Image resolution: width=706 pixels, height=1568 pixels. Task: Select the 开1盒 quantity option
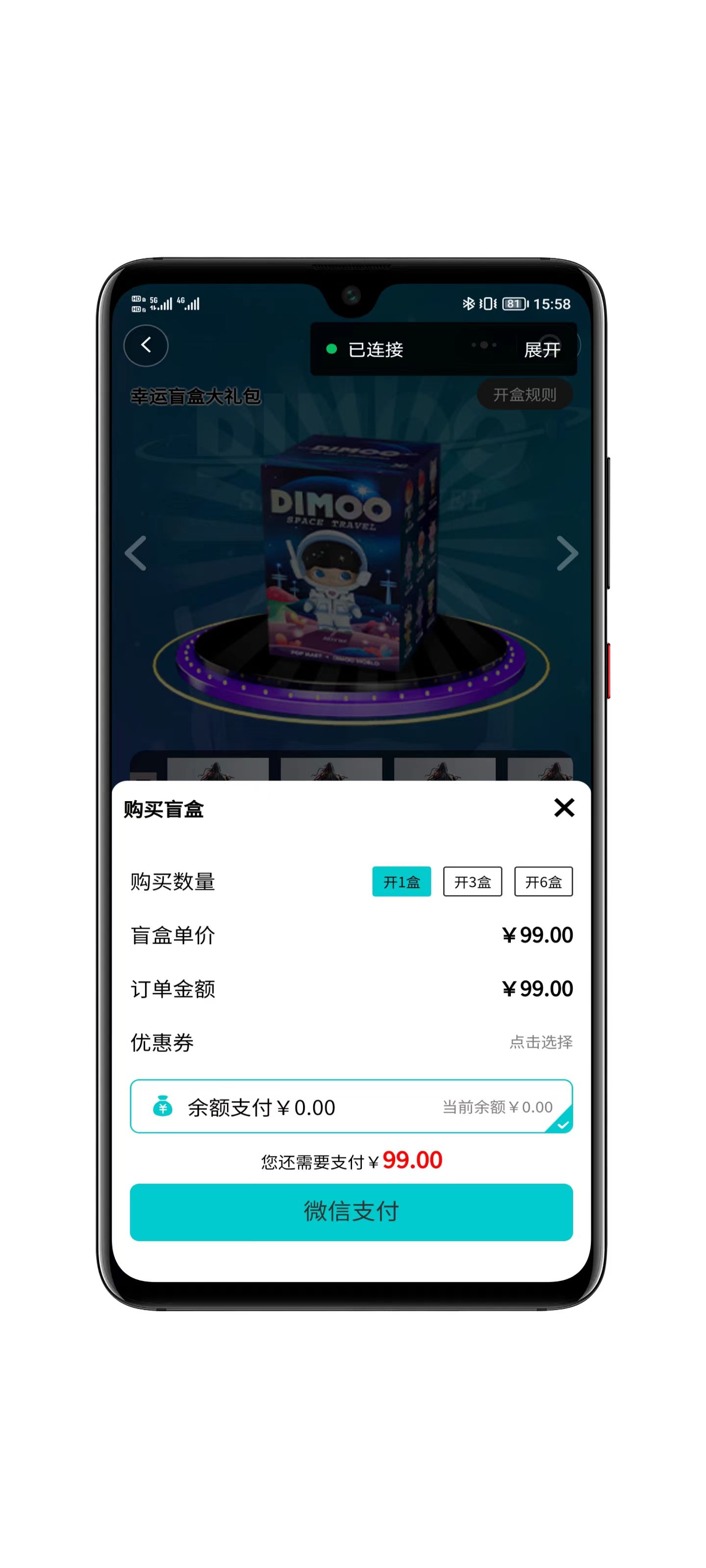click(x=402, y=882)
